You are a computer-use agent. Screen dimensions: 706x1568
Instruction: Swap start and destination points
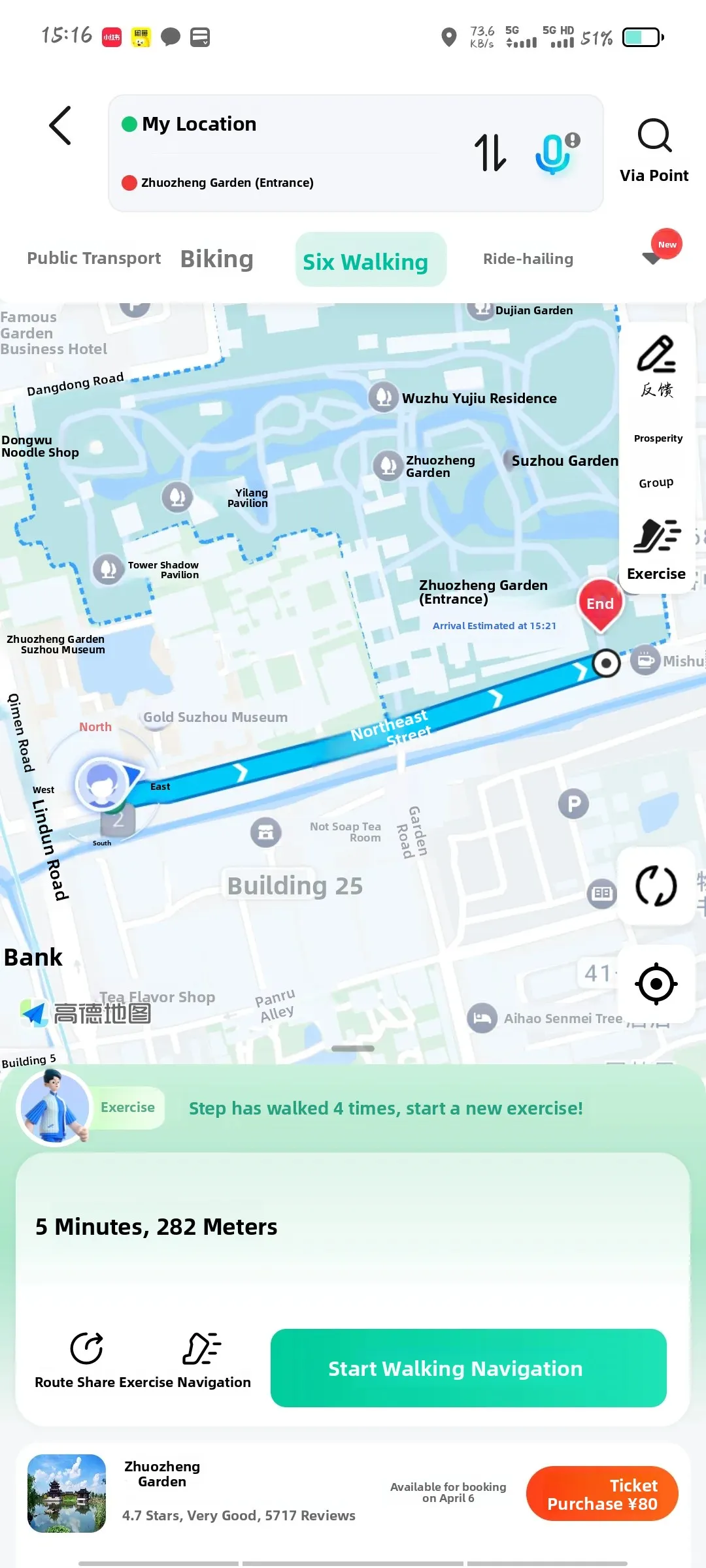490,152
